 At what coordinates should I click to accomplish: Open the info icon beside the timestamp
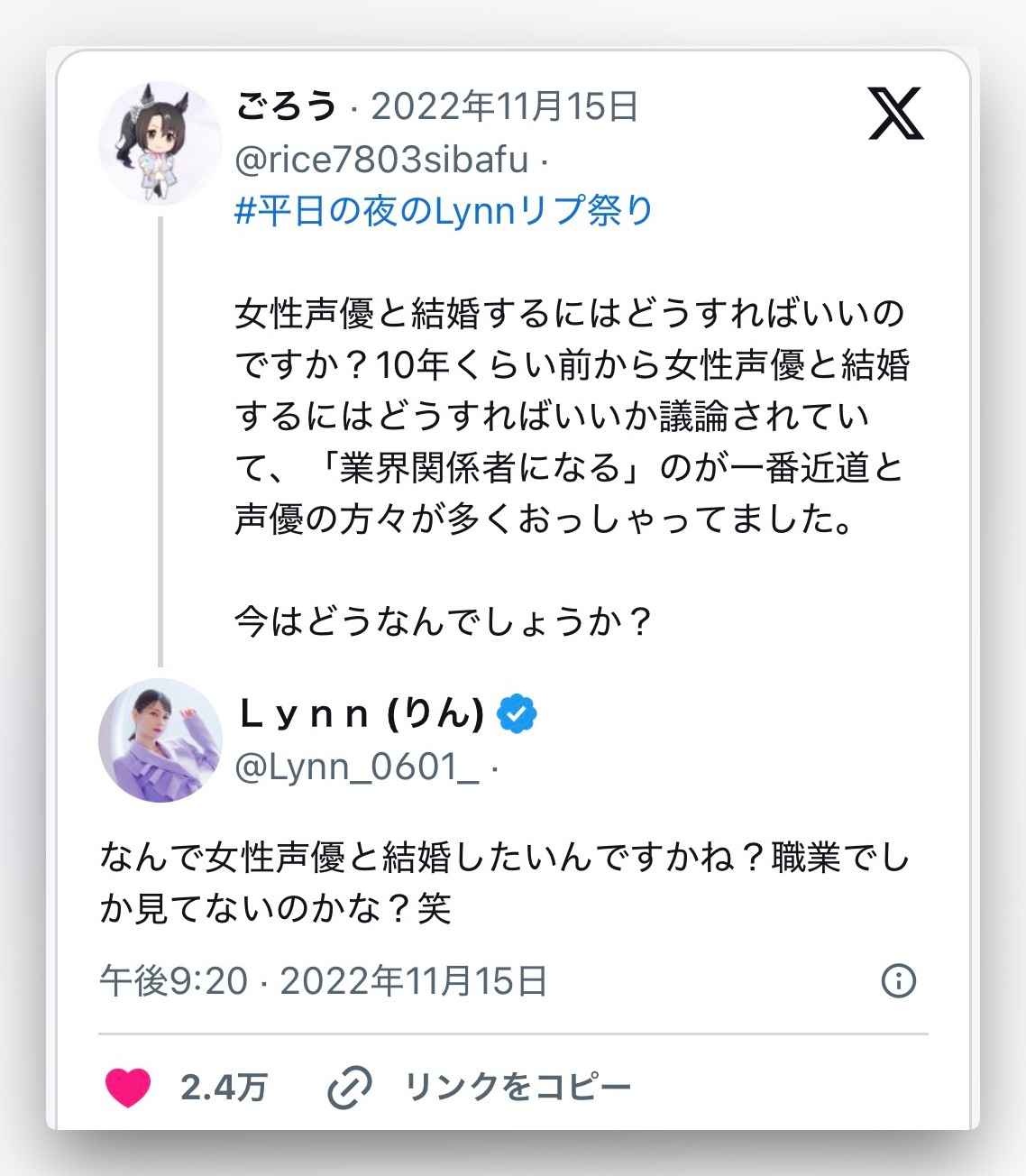898,980
